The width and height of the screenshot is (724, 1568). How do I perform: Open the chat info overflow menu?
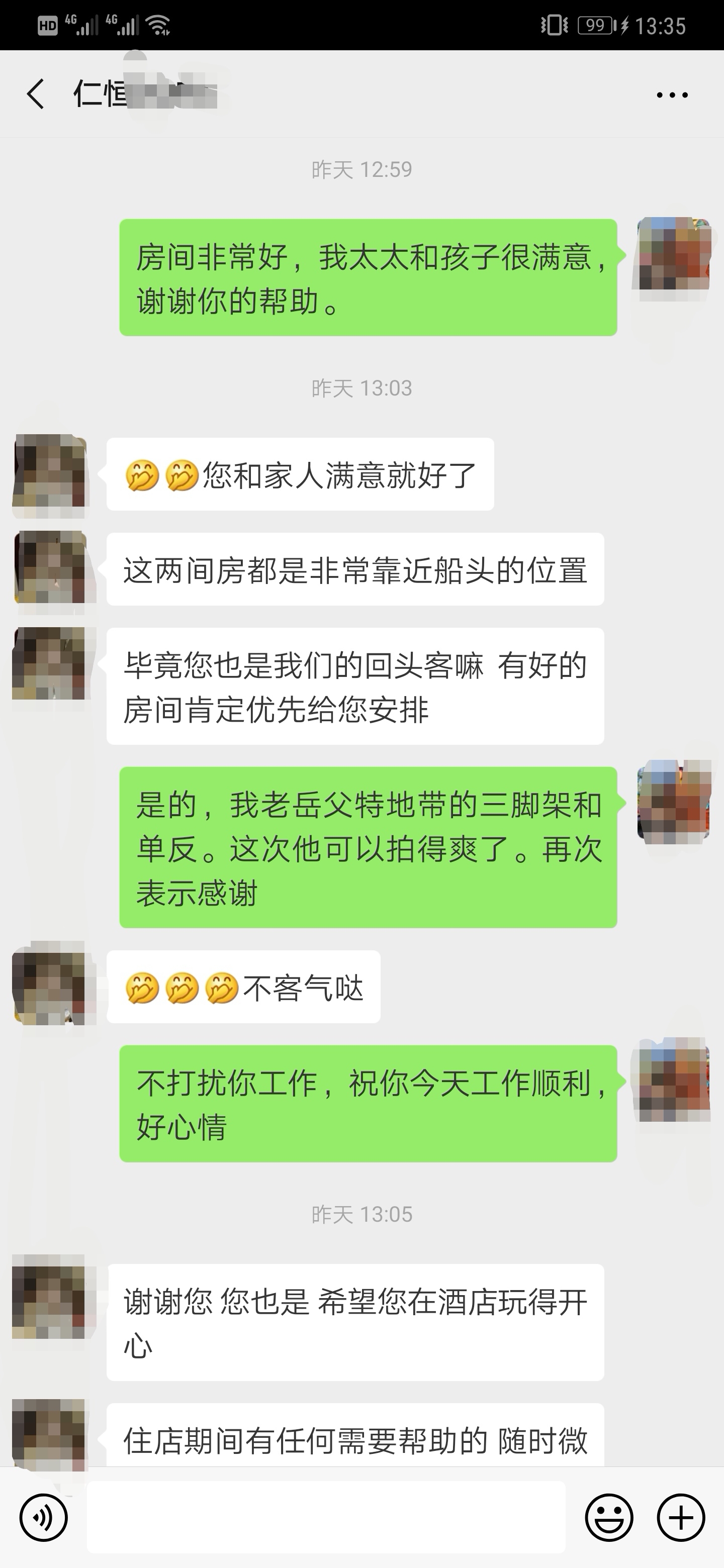[x=672, y=95]
